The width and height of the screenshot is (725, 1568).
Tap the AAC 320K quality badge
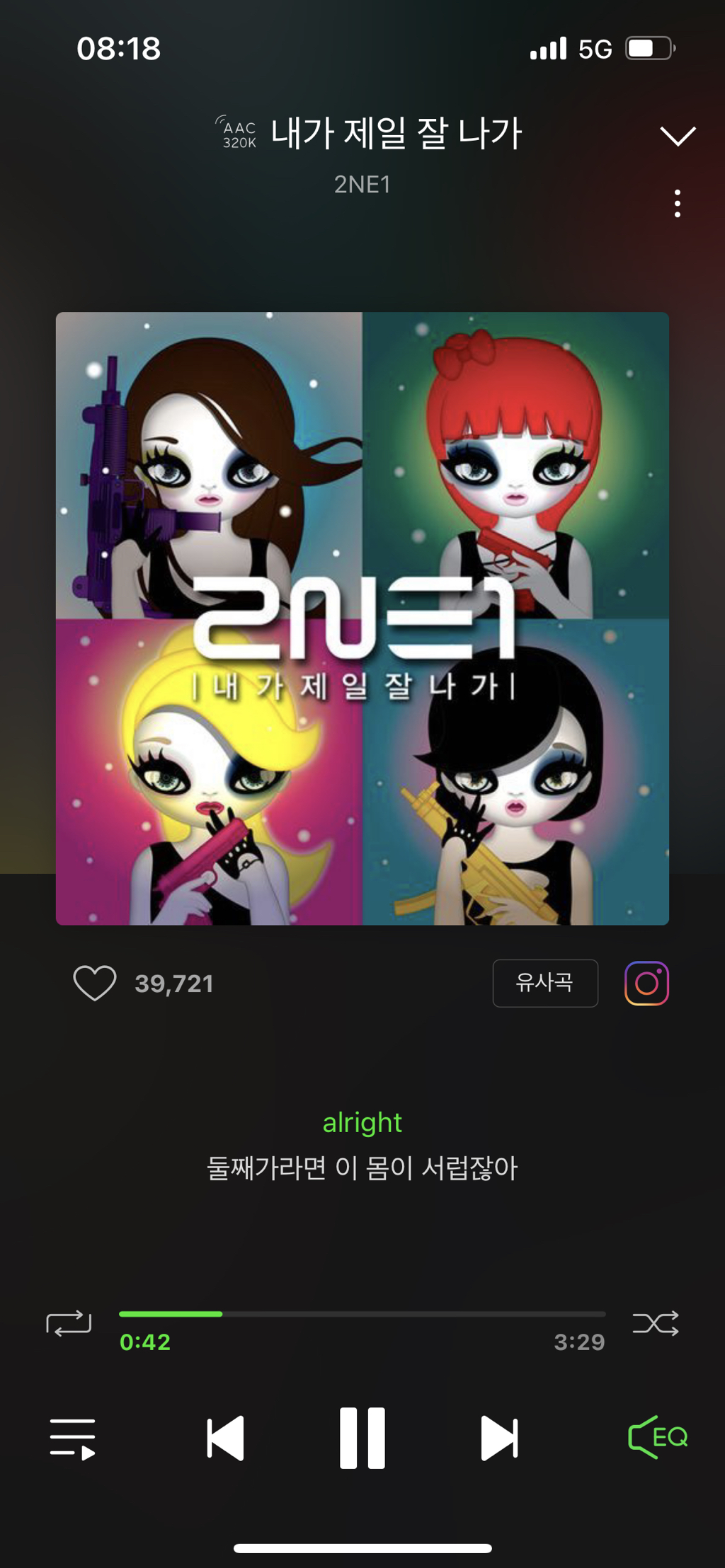pos(236,133)
